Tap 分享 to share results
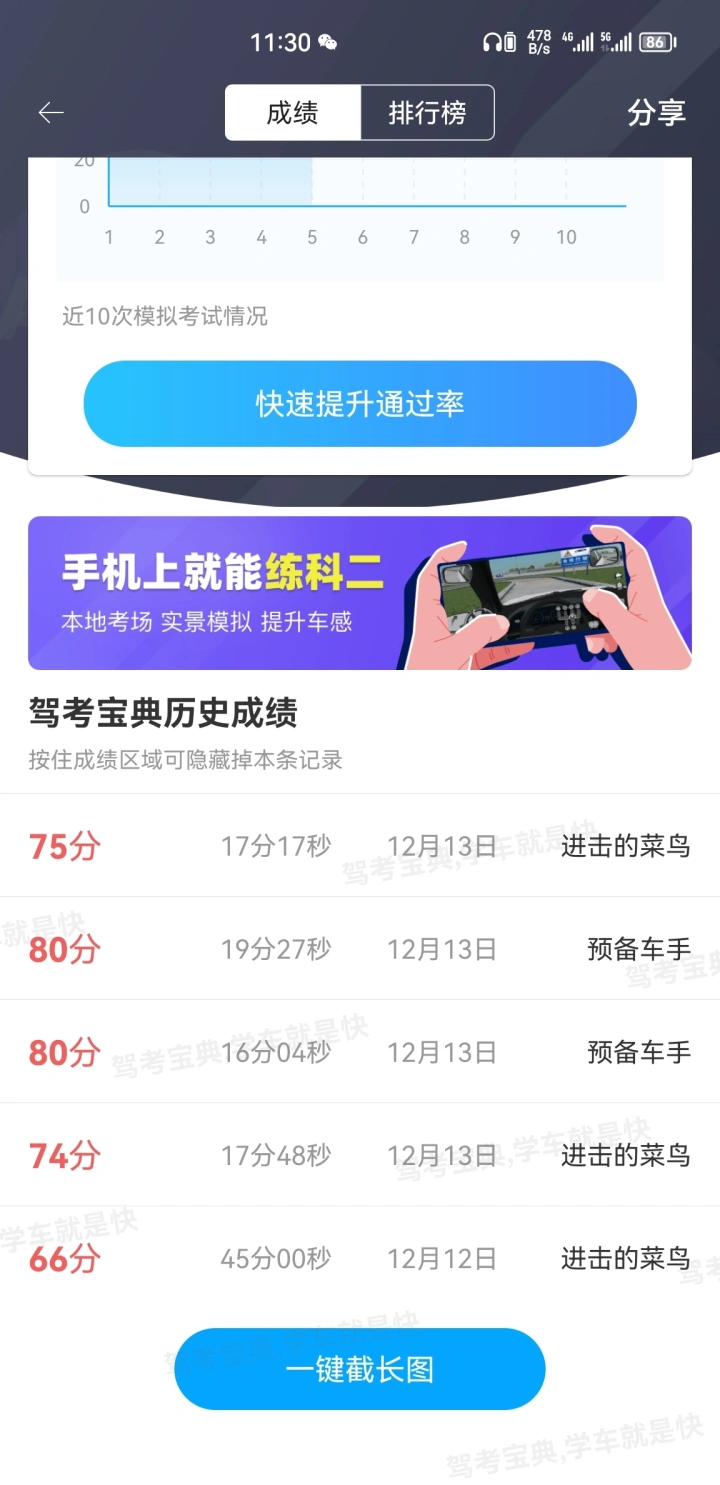720x1485 pixels. [656, 113]
